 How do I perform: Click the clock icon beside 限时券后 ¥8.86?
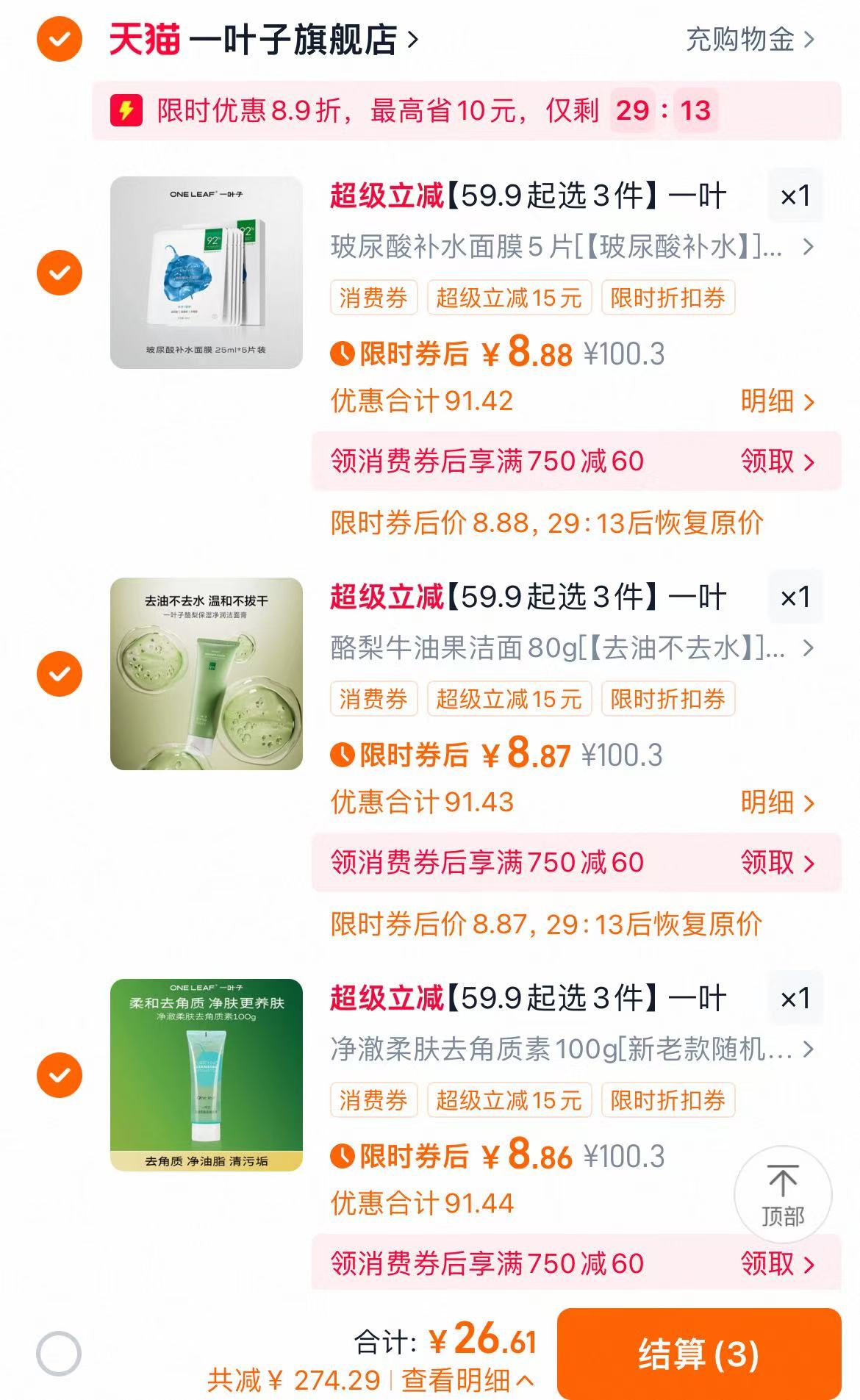point(343,1155)
